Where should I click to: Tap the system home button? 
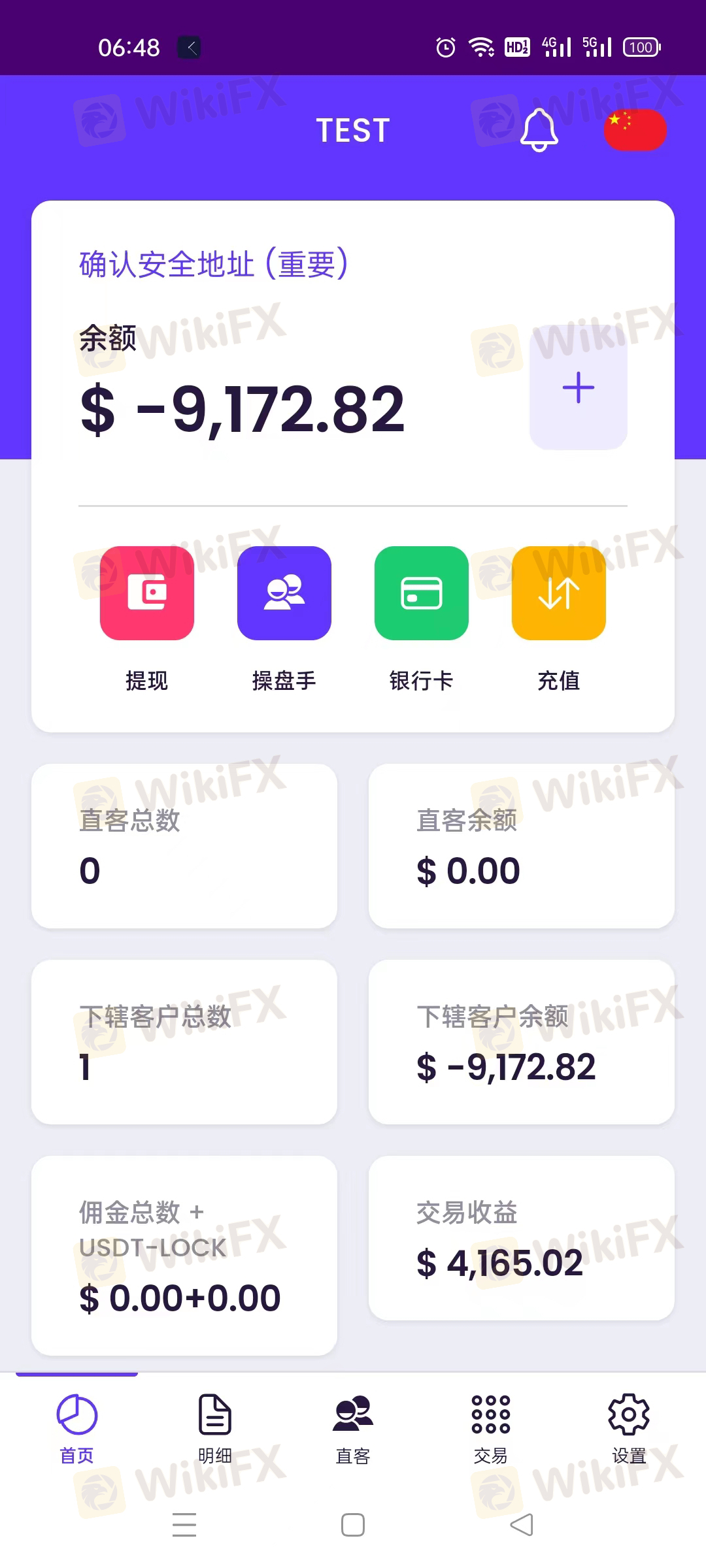(353, 1525)
